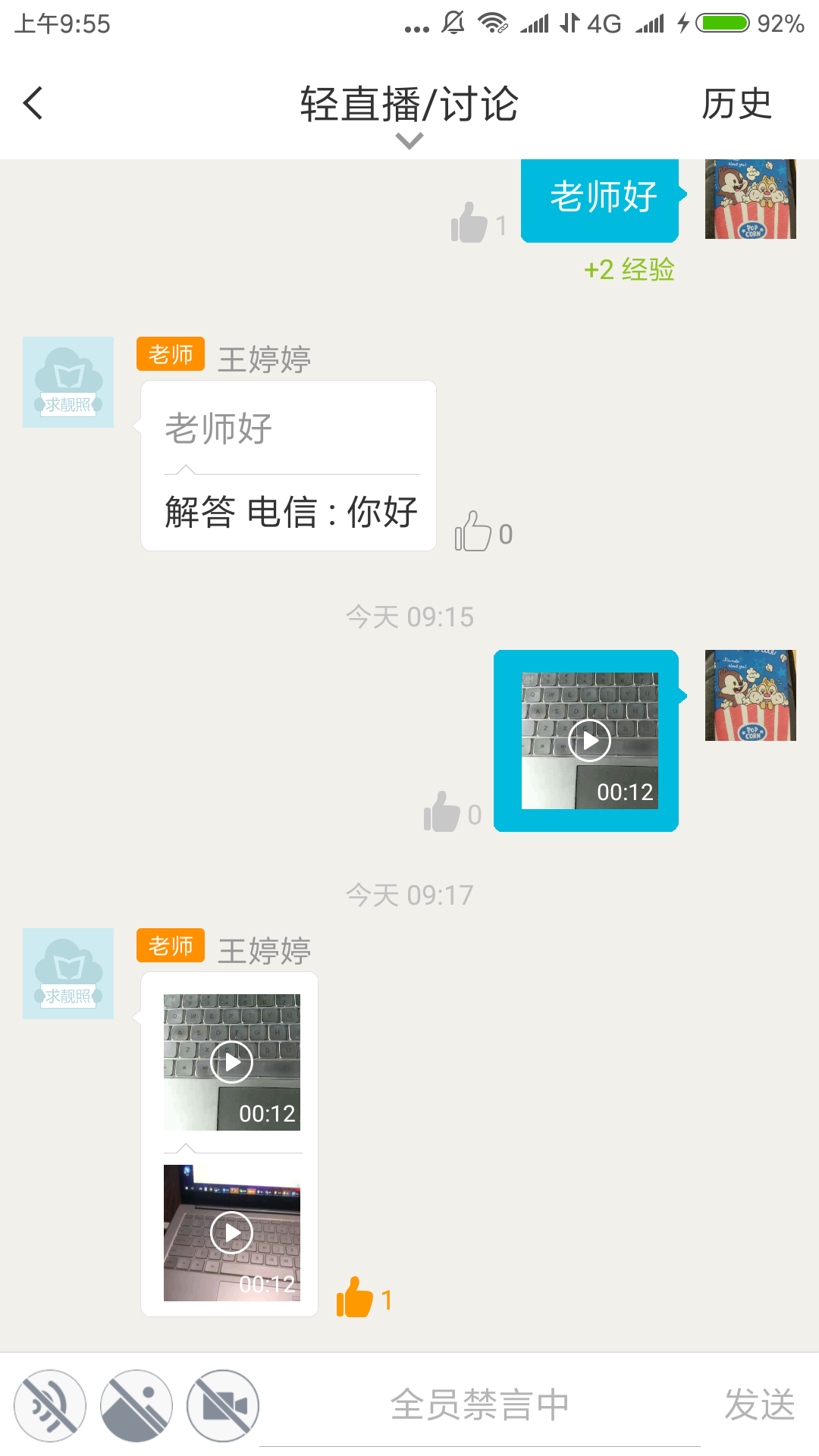Tap the 发送 send button
The image size is (819, 1456).
759,1405
